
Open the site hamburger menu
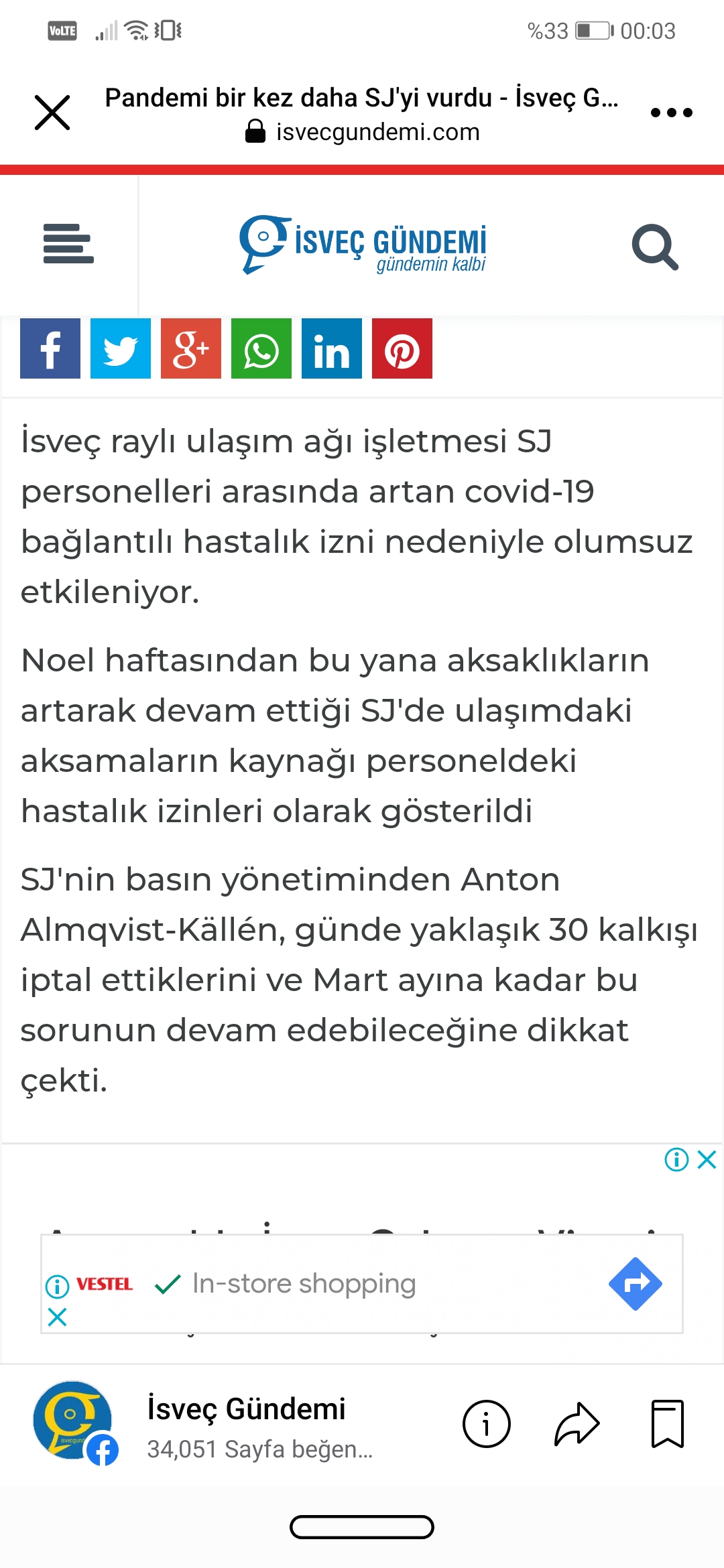(x=68, y=244)
